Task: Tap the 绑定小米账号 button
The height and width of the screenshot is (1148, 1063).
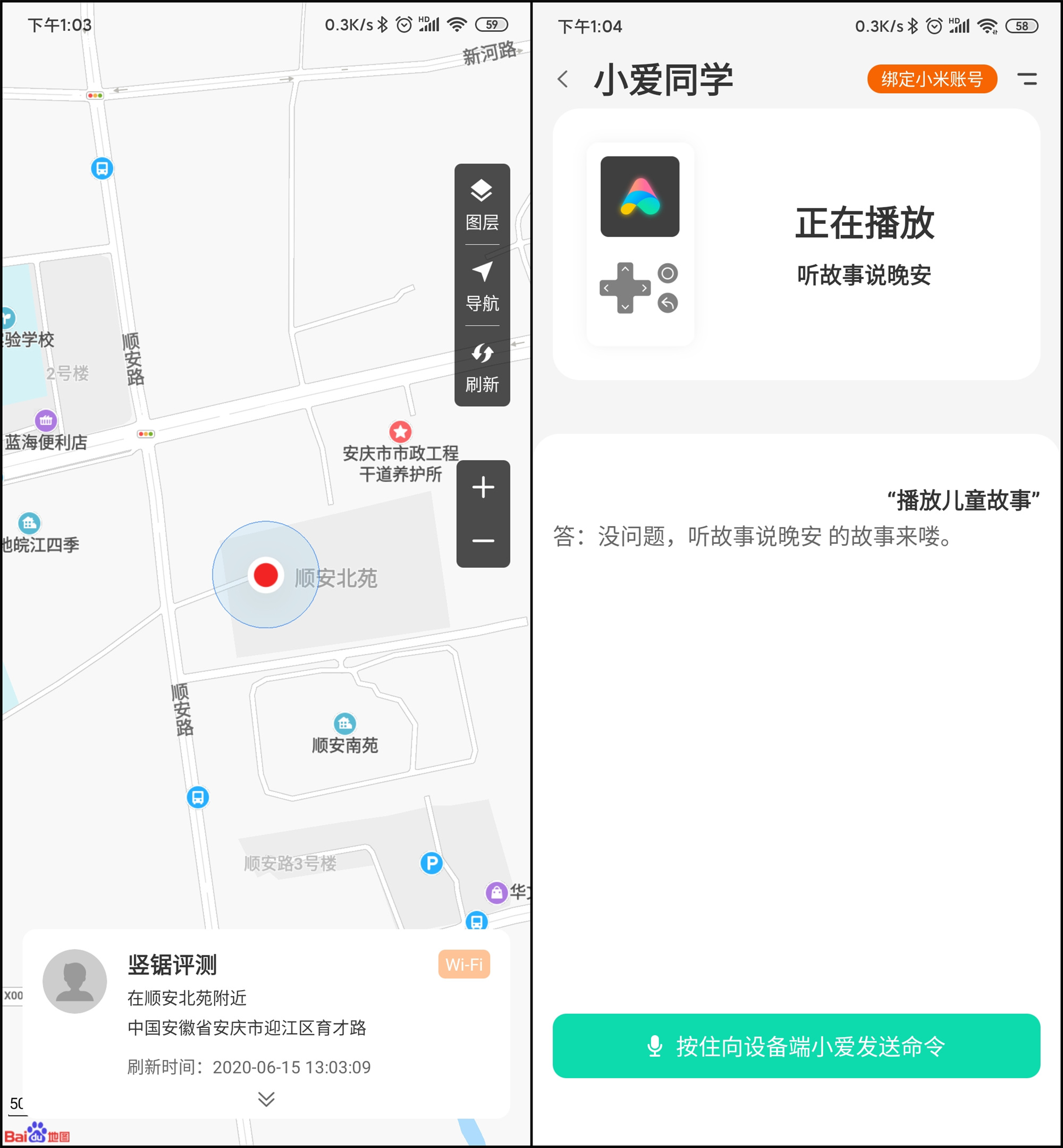Action: pos(932,78)
